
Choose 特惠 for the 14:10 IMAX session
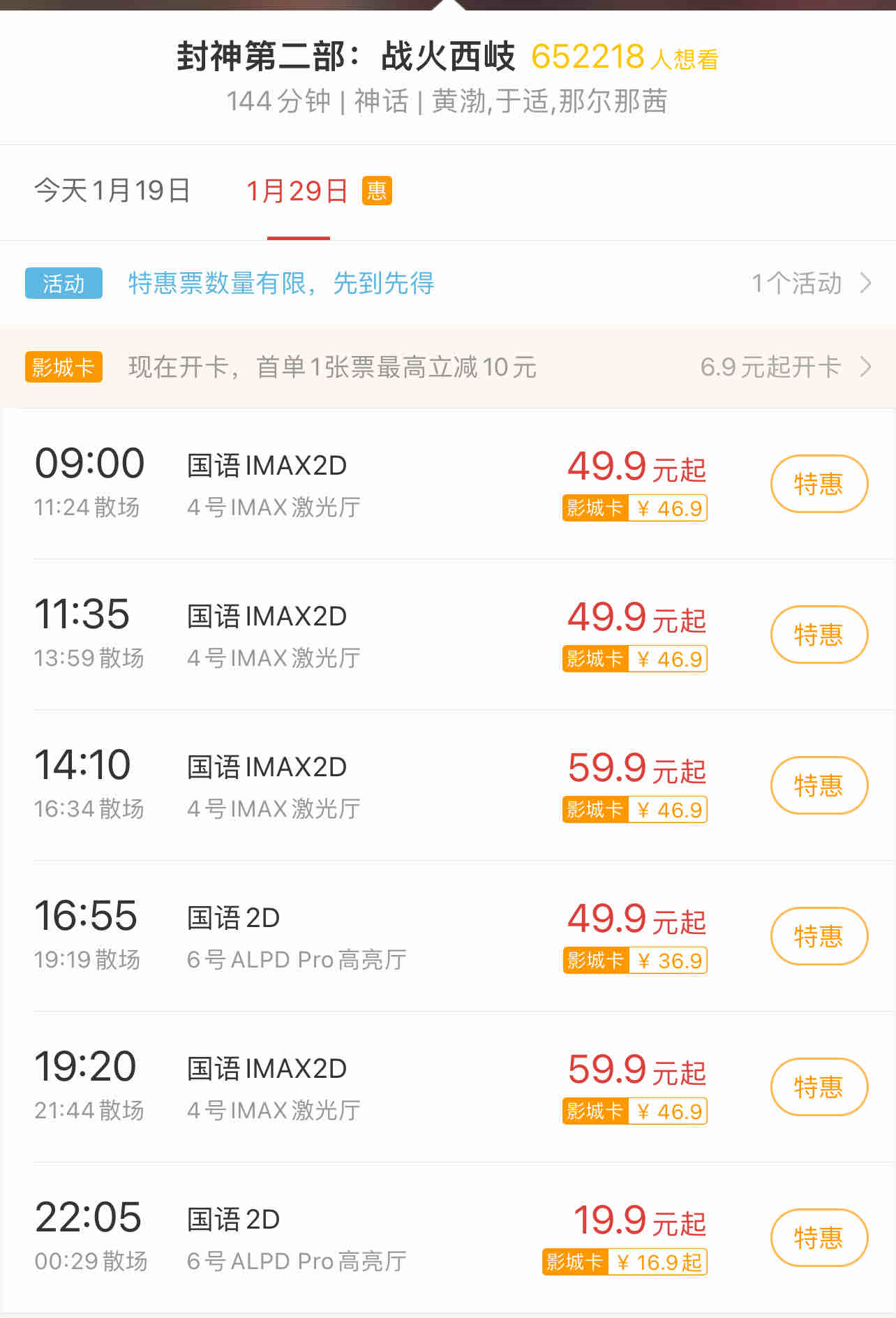pos(819,785)
